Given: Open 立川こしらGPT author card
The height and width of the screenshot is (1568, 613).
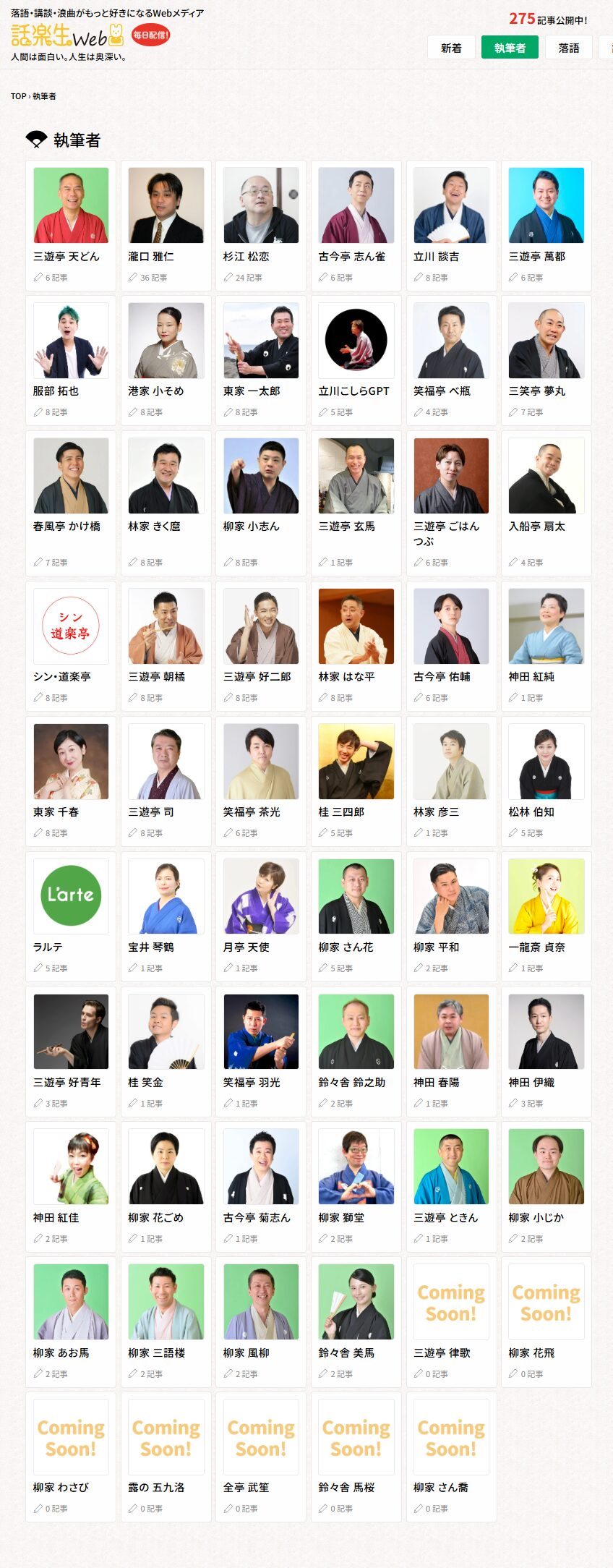Looking at the screenshot, I should (356, 359).
